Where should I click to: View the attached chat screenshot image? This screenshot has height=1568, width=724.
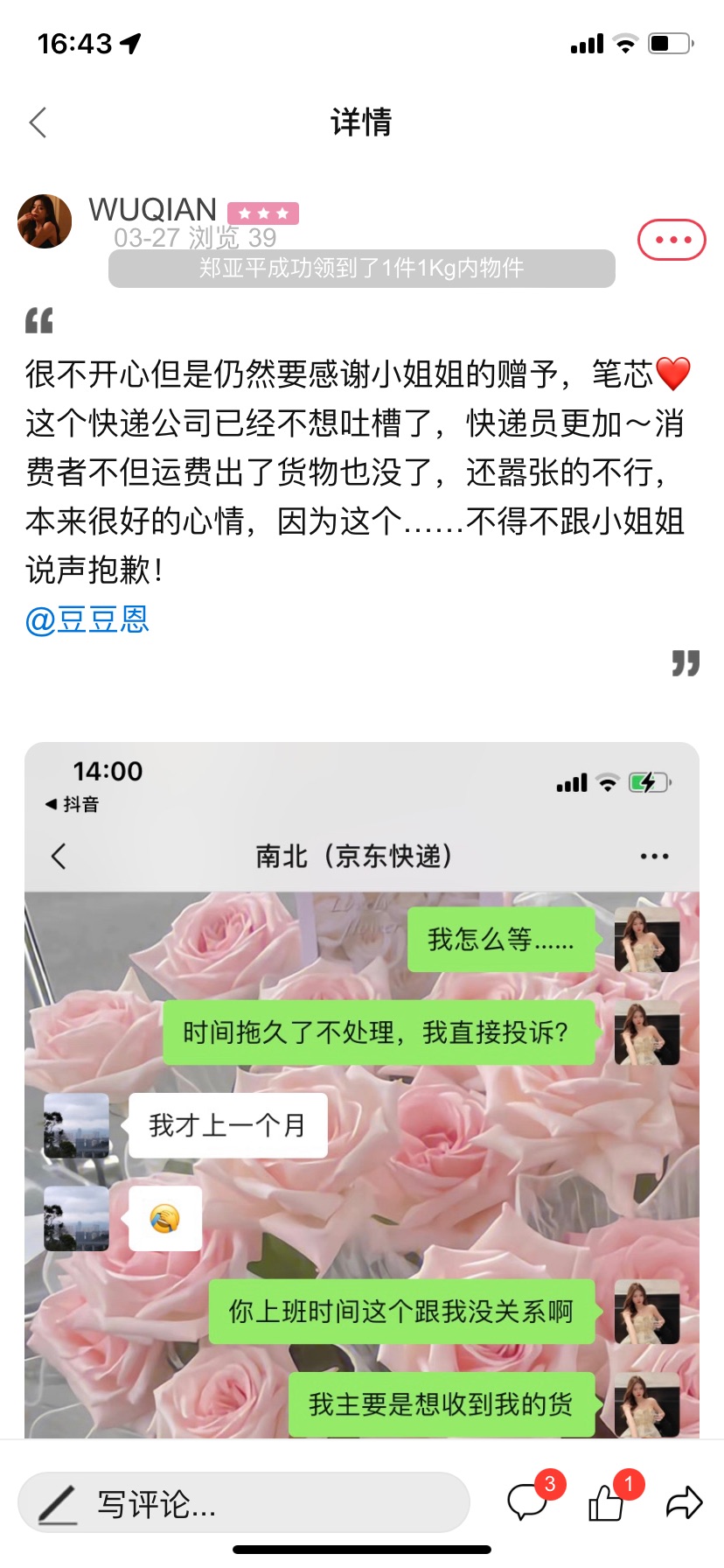[362, 1089]
